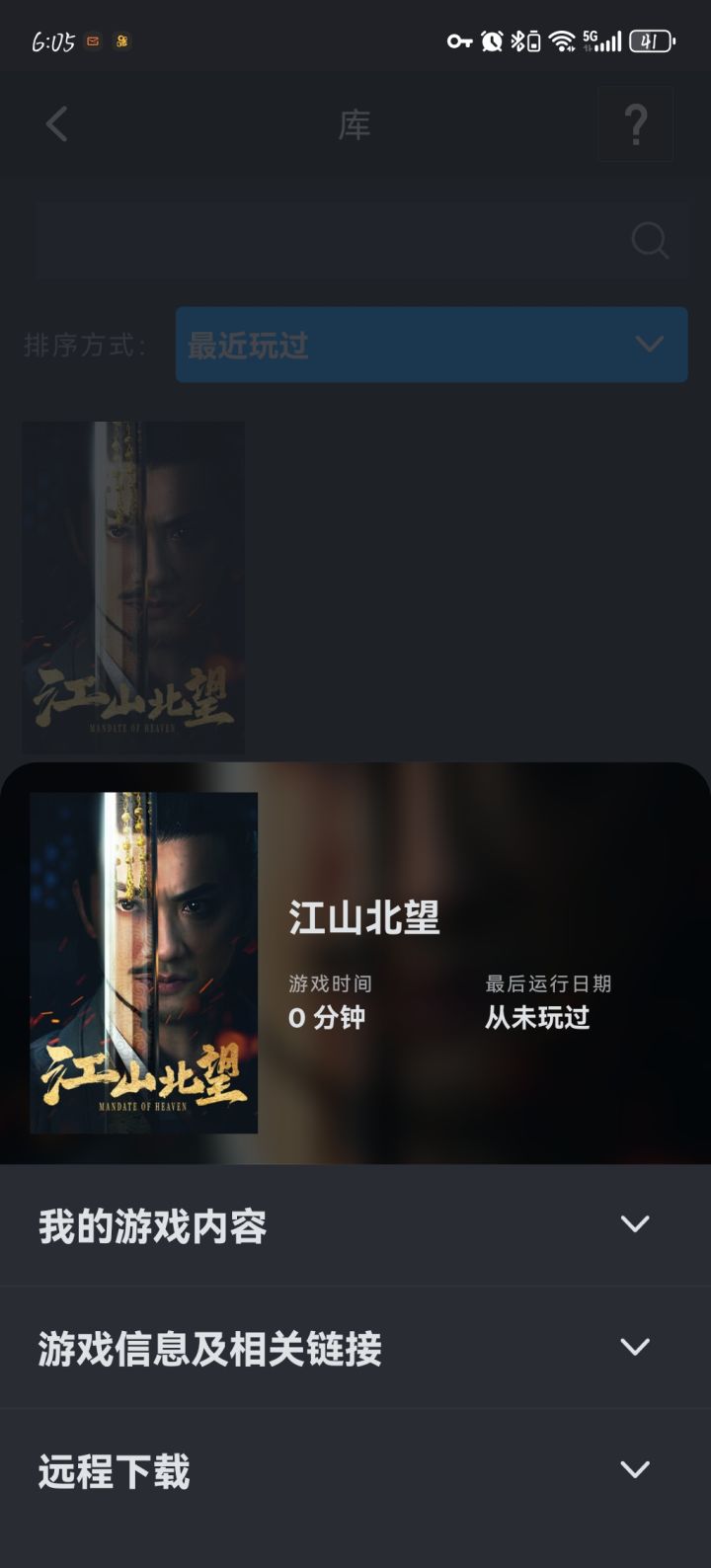Tap the email notification icon near the clock
This screenshot has height=1568, width=711.
(91, 41)
